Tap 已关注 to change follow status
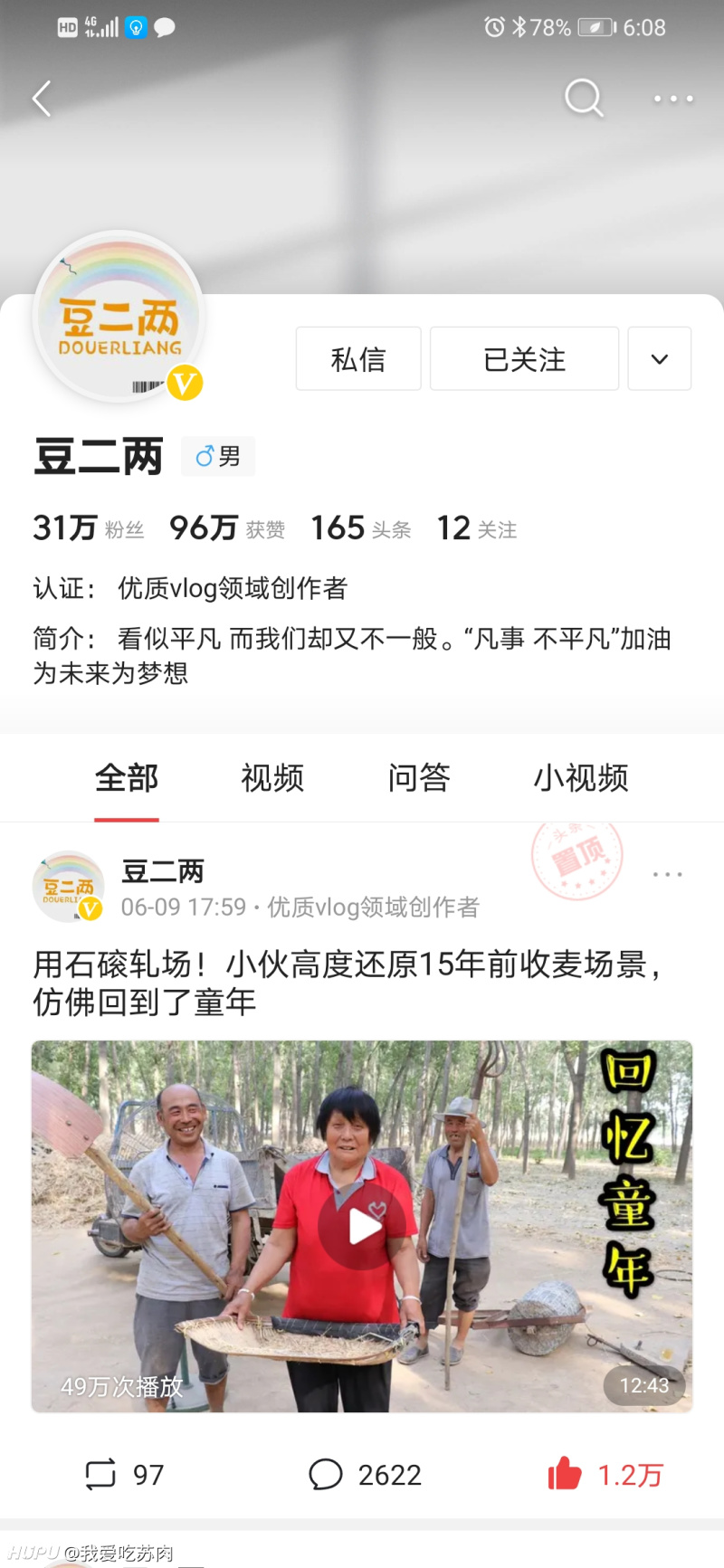 tap(524, 358)
